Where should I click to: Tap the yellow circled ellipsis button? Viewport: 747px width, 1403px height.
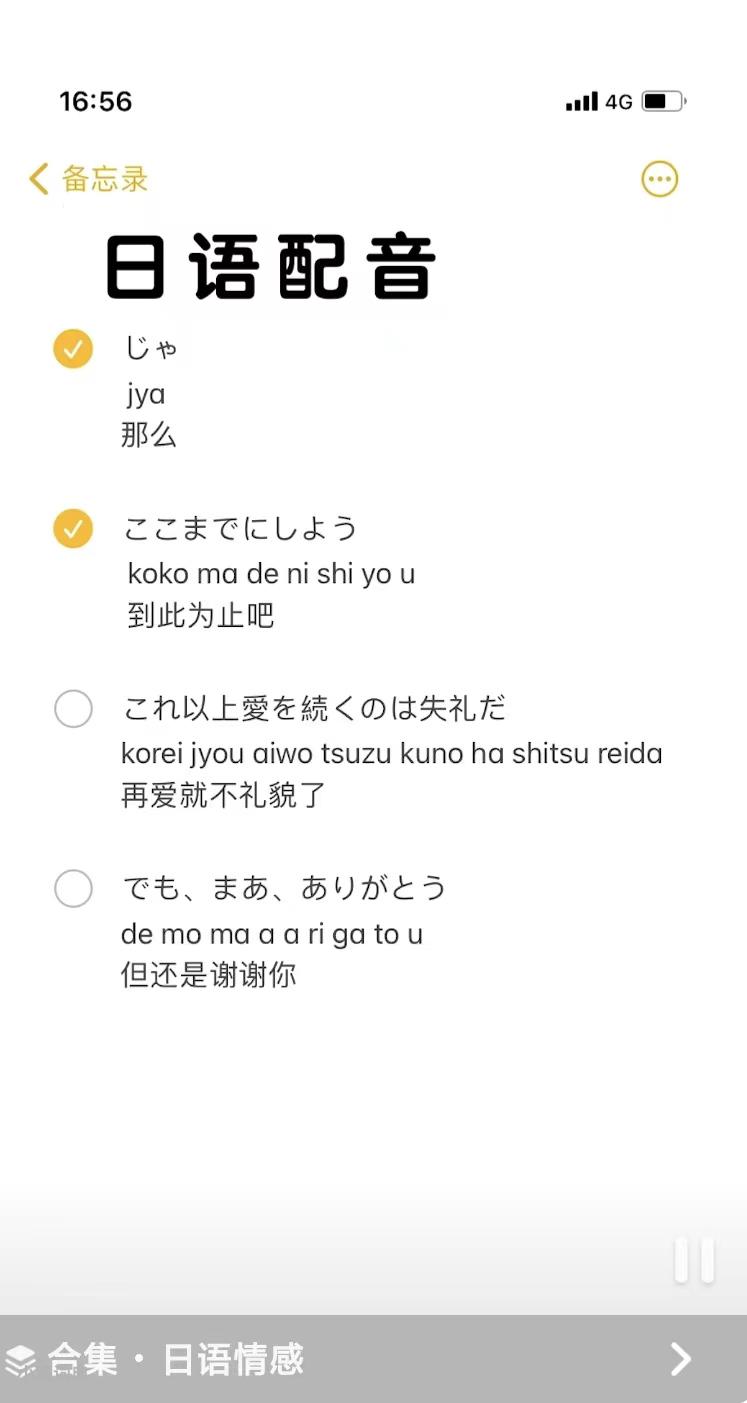pyautogui.click(x=659, y=179)
